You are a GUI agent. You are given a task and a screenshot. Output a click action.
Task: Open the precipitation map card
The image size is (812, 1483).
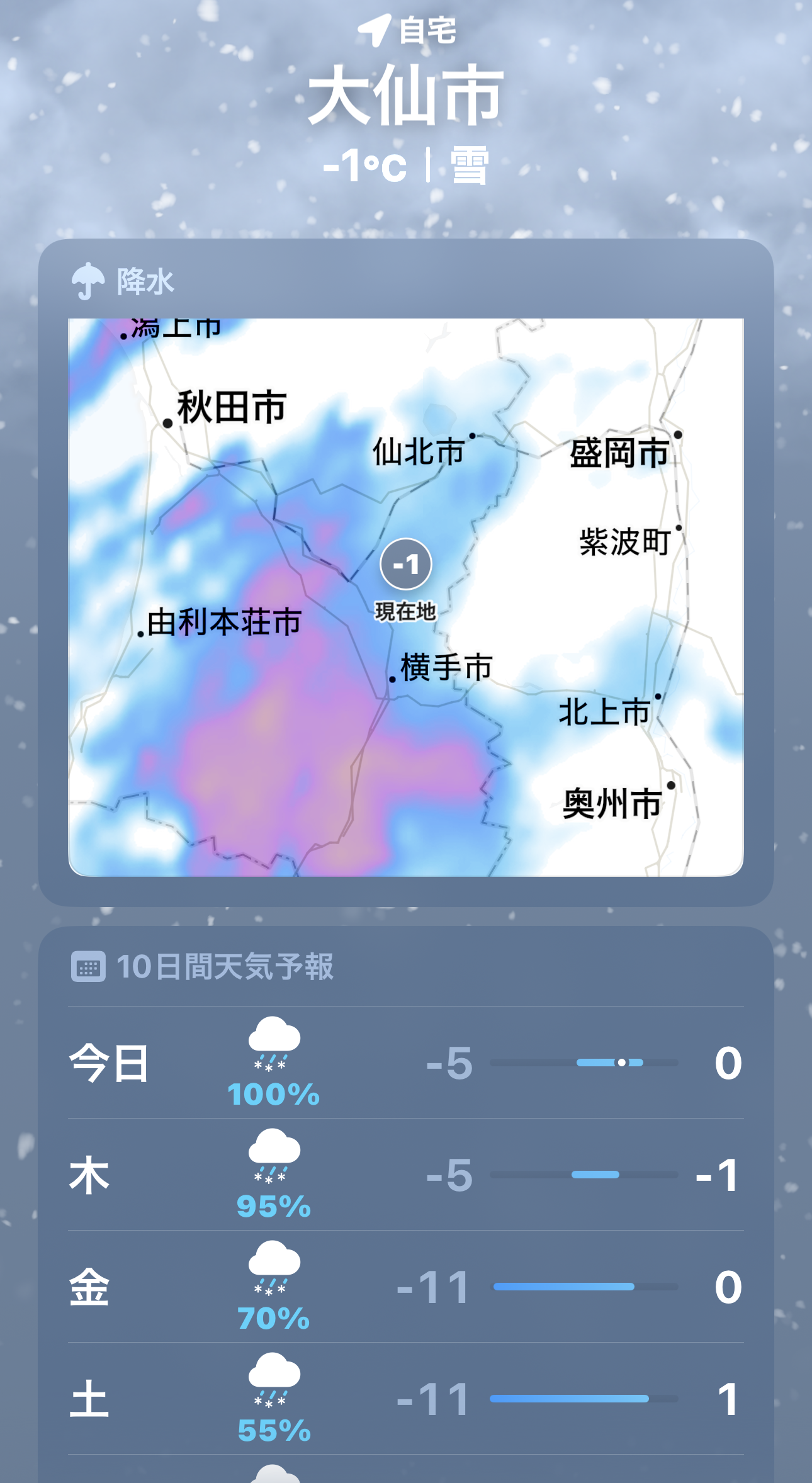coord(405,597)
